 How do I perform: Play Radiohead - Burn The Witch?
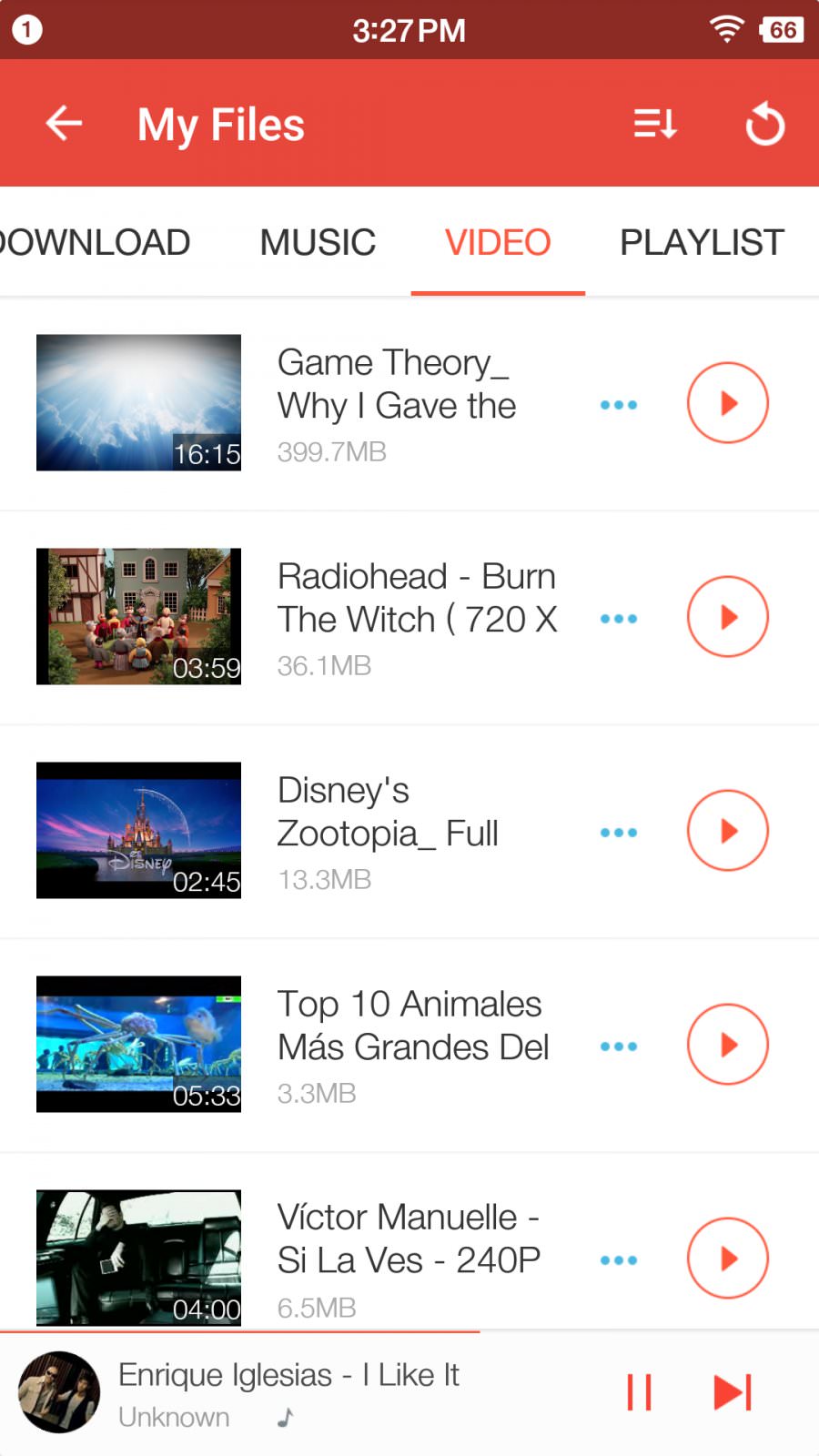728,617
